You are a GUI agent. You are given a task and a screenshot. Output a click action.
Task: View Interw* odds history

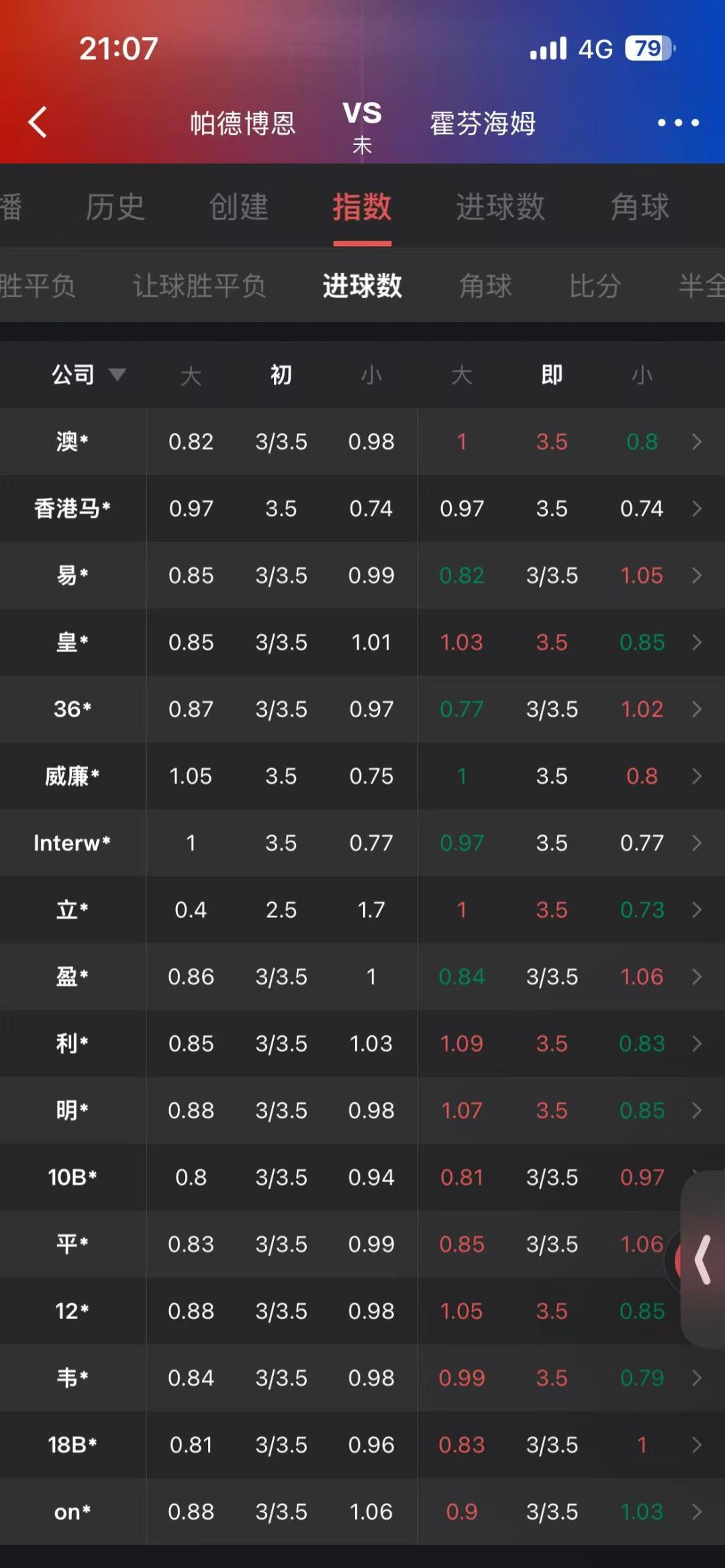pos(362,843)
